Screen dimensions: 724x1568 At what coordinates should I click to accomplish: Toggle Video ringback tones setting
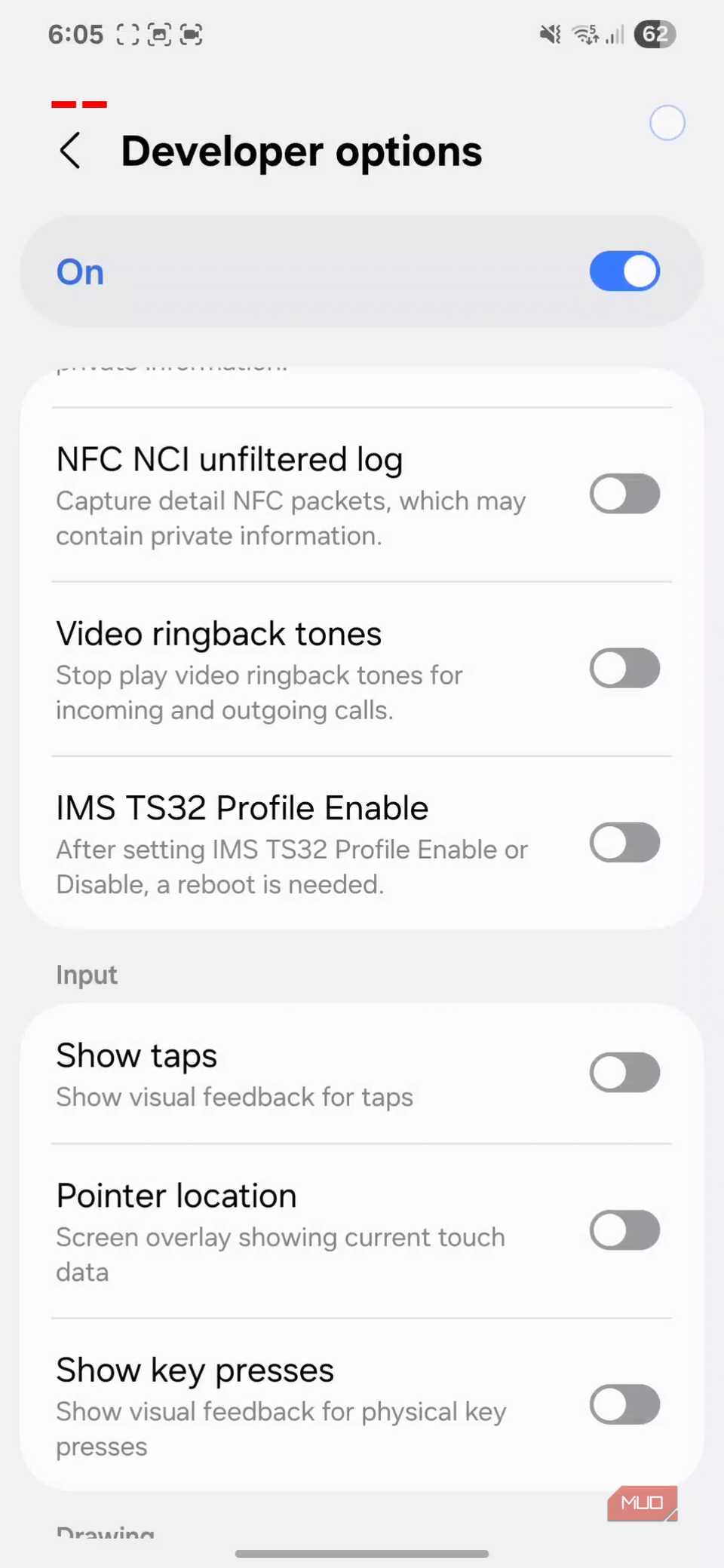(624, 669)
